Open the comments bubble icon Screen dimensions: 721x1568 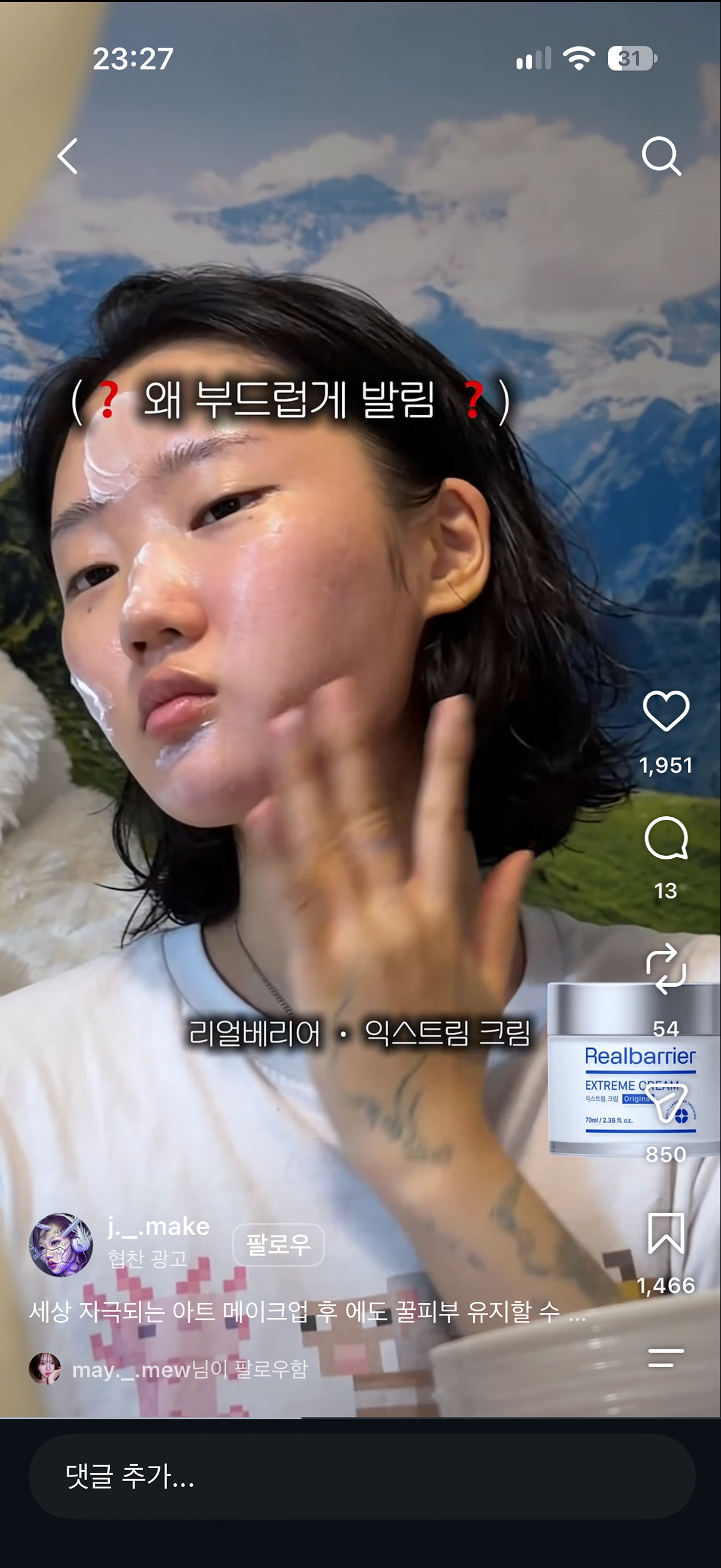(666, 838)
